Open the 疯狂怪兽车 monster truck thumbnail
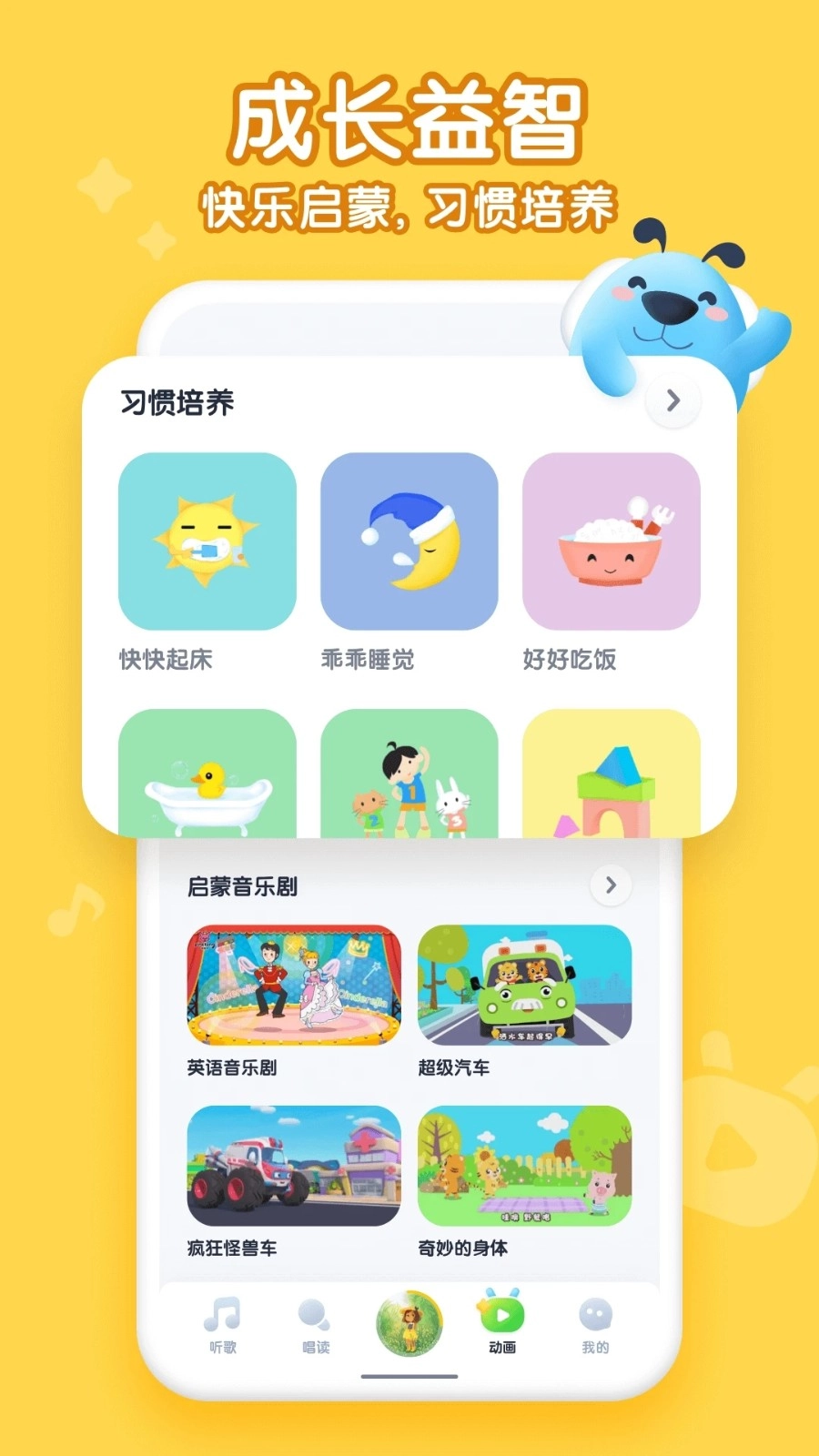819x1456 pixels. tap(293, 1168)
